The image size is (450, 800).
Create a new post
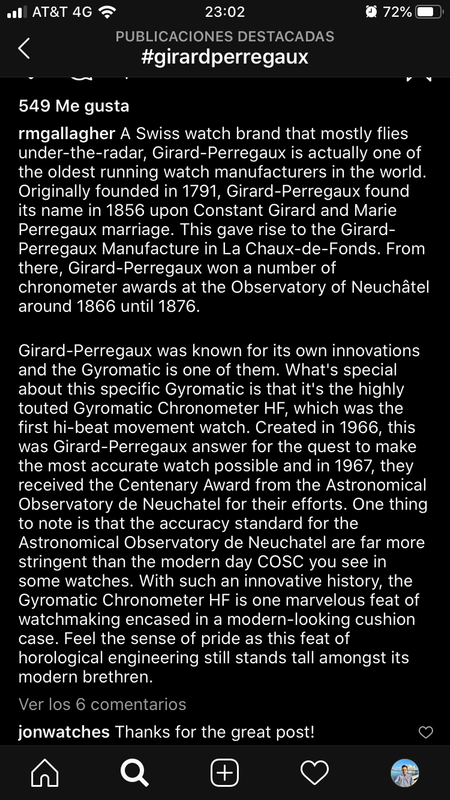point(224,773)
